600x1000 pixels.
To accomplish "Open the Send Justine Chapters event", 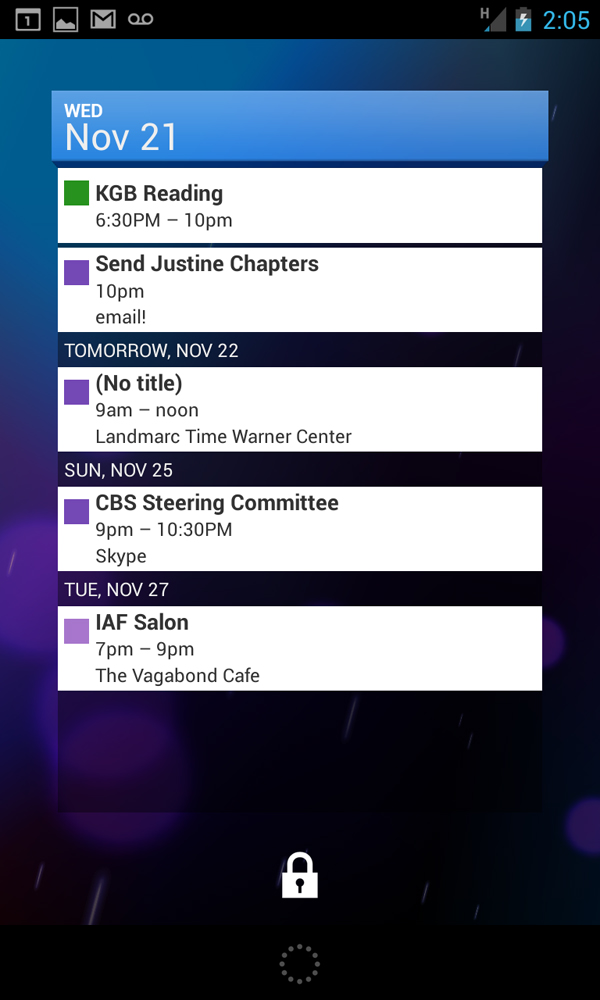I will (x=300, y=290).
